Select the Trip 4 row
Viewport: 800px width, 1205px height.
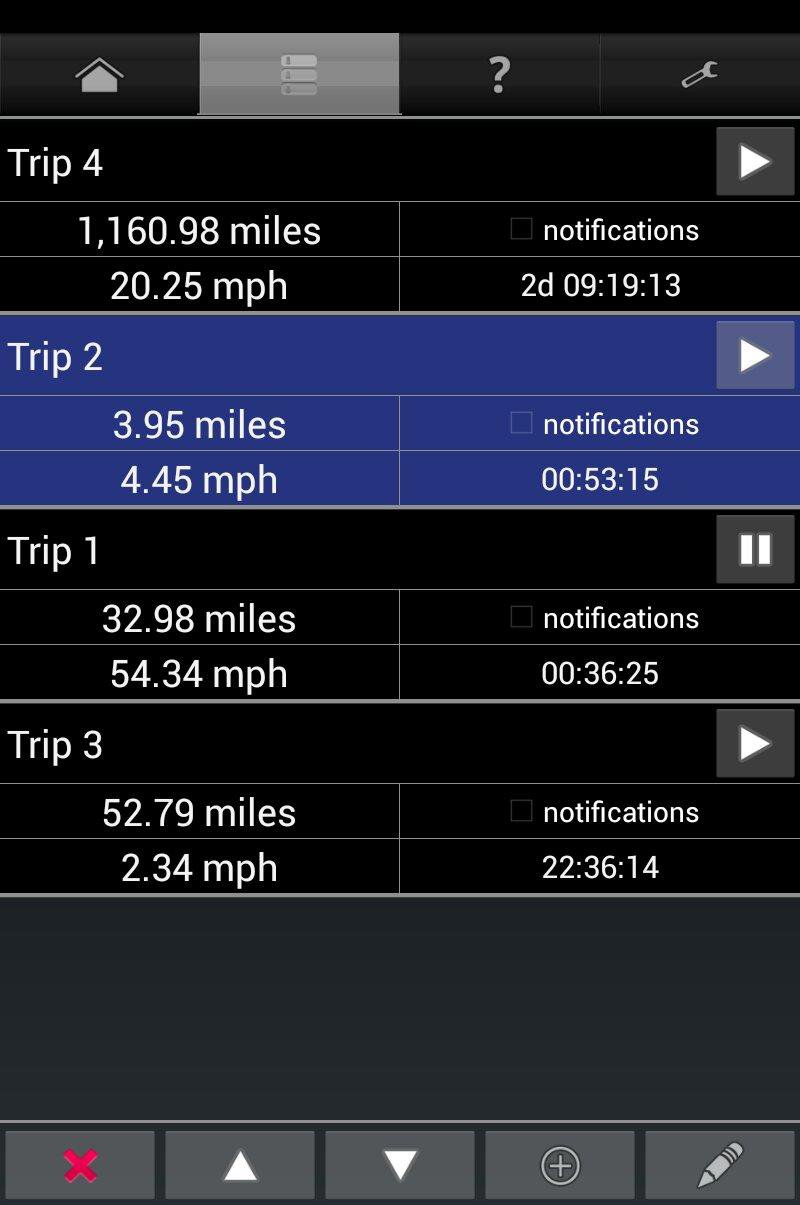point(300,163)
